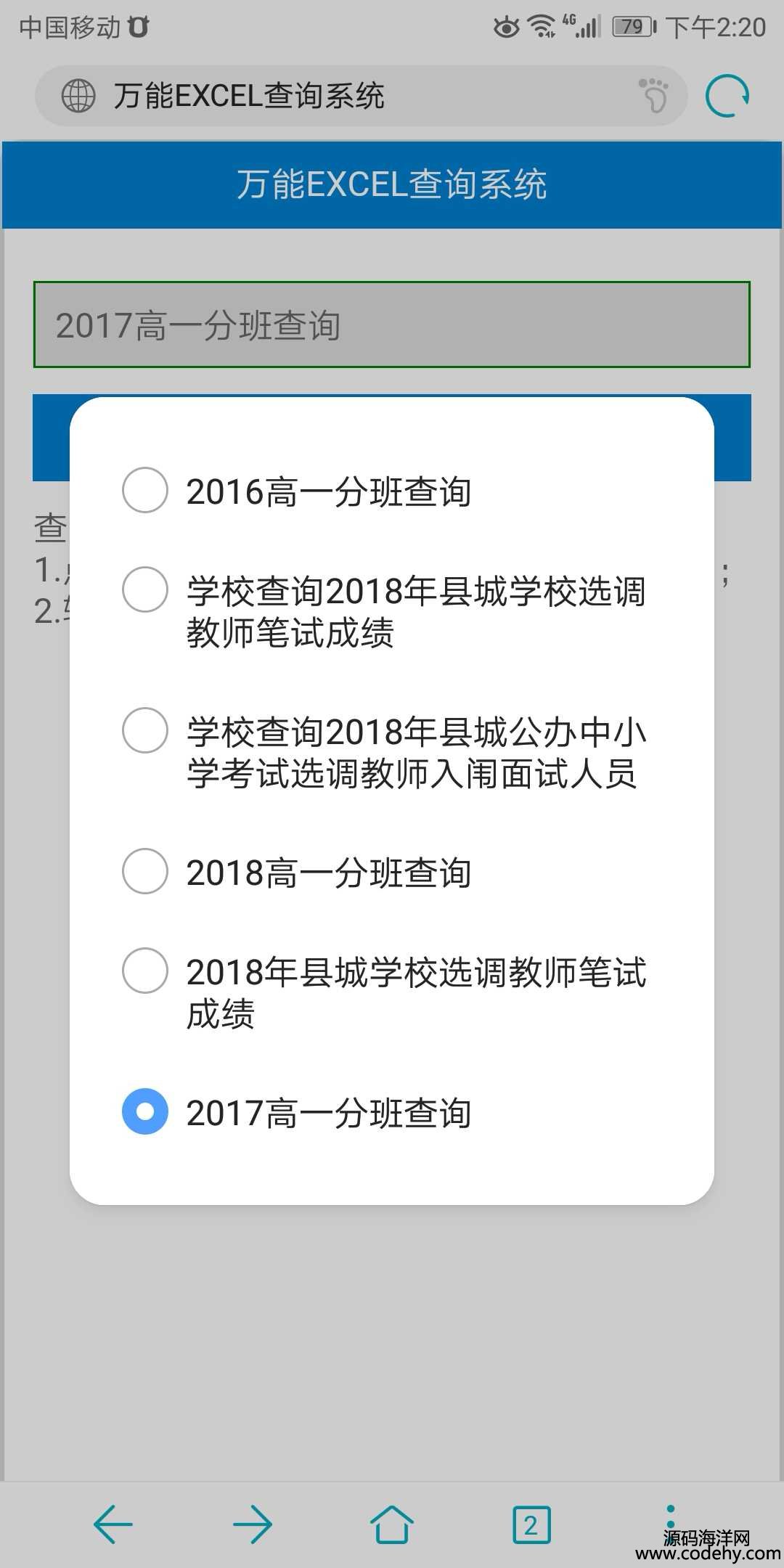Tap the selected 2017高一分班查询 radio button
Image resolution: width=784 pixels, height=1568 pixels.
145,1111
